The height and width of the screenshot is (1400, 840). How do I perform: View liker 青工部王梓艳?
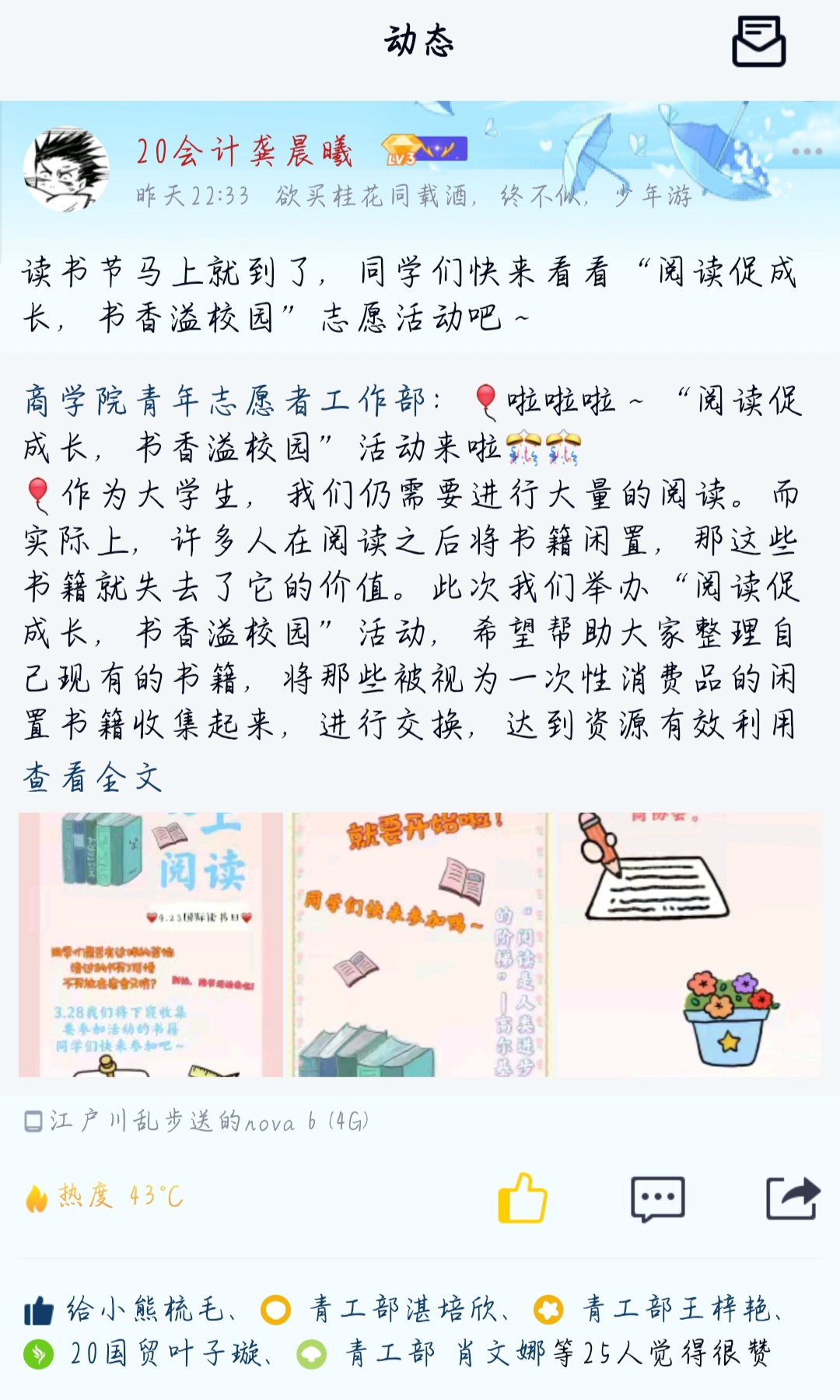click(677, 1310)
